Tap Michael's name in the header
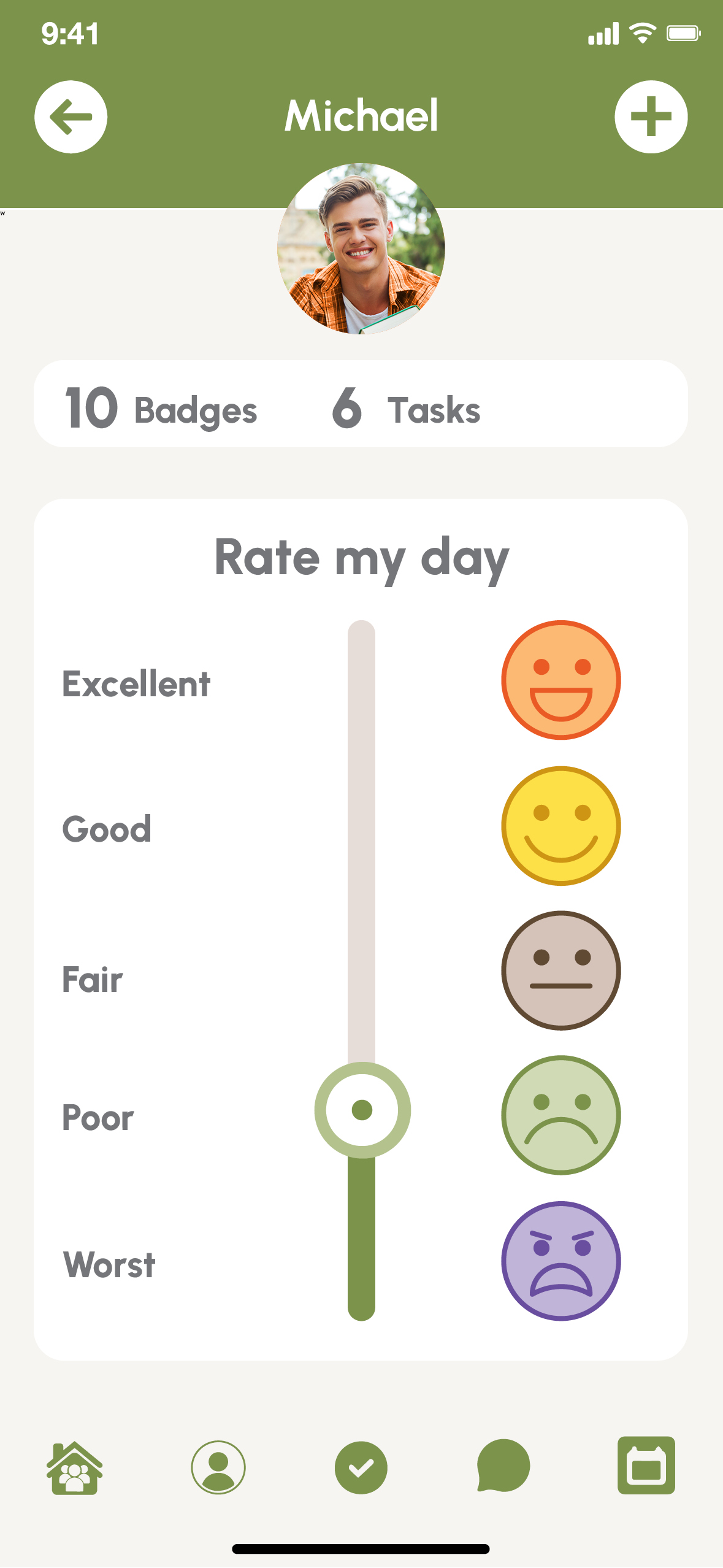The height and width of the screenshot is (1568, 723). coord(361,116)
